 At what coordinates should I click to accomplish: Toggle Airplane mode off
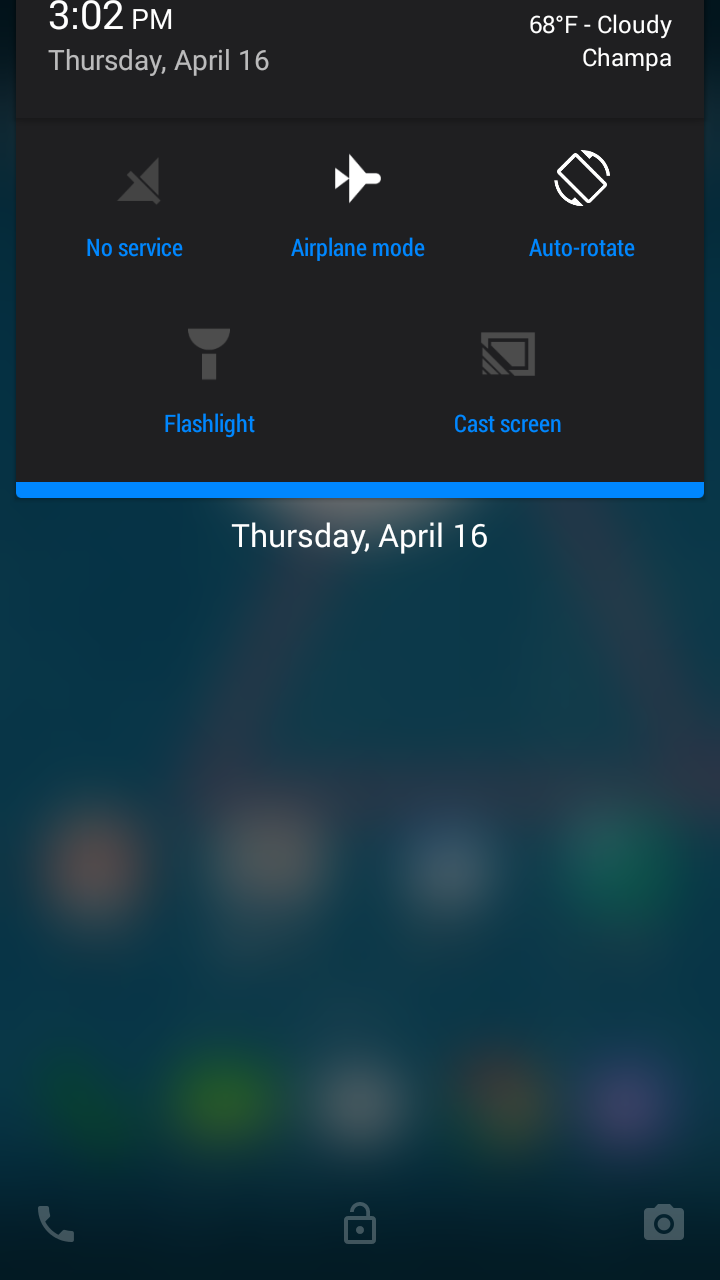coord(358,207)
